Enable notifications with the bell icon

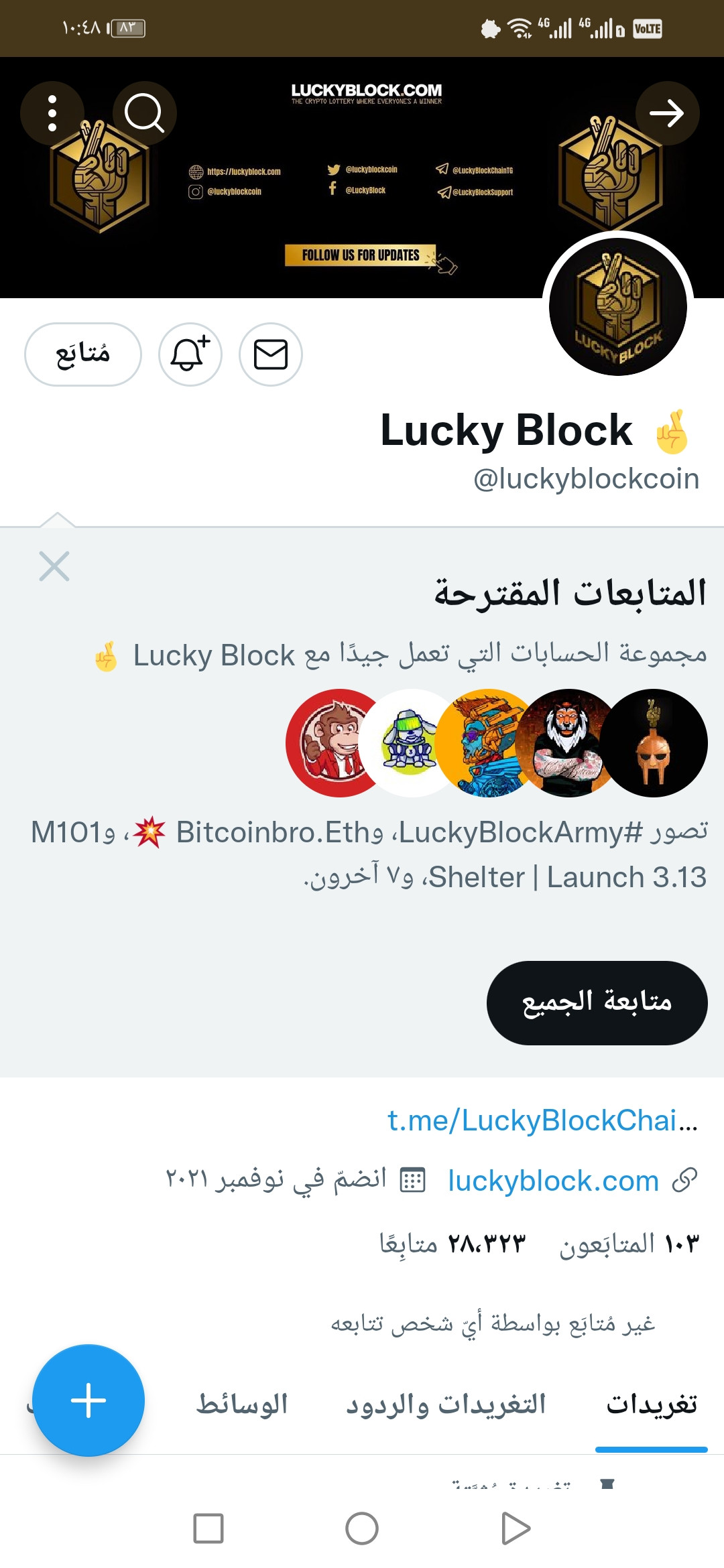[190, 354]
